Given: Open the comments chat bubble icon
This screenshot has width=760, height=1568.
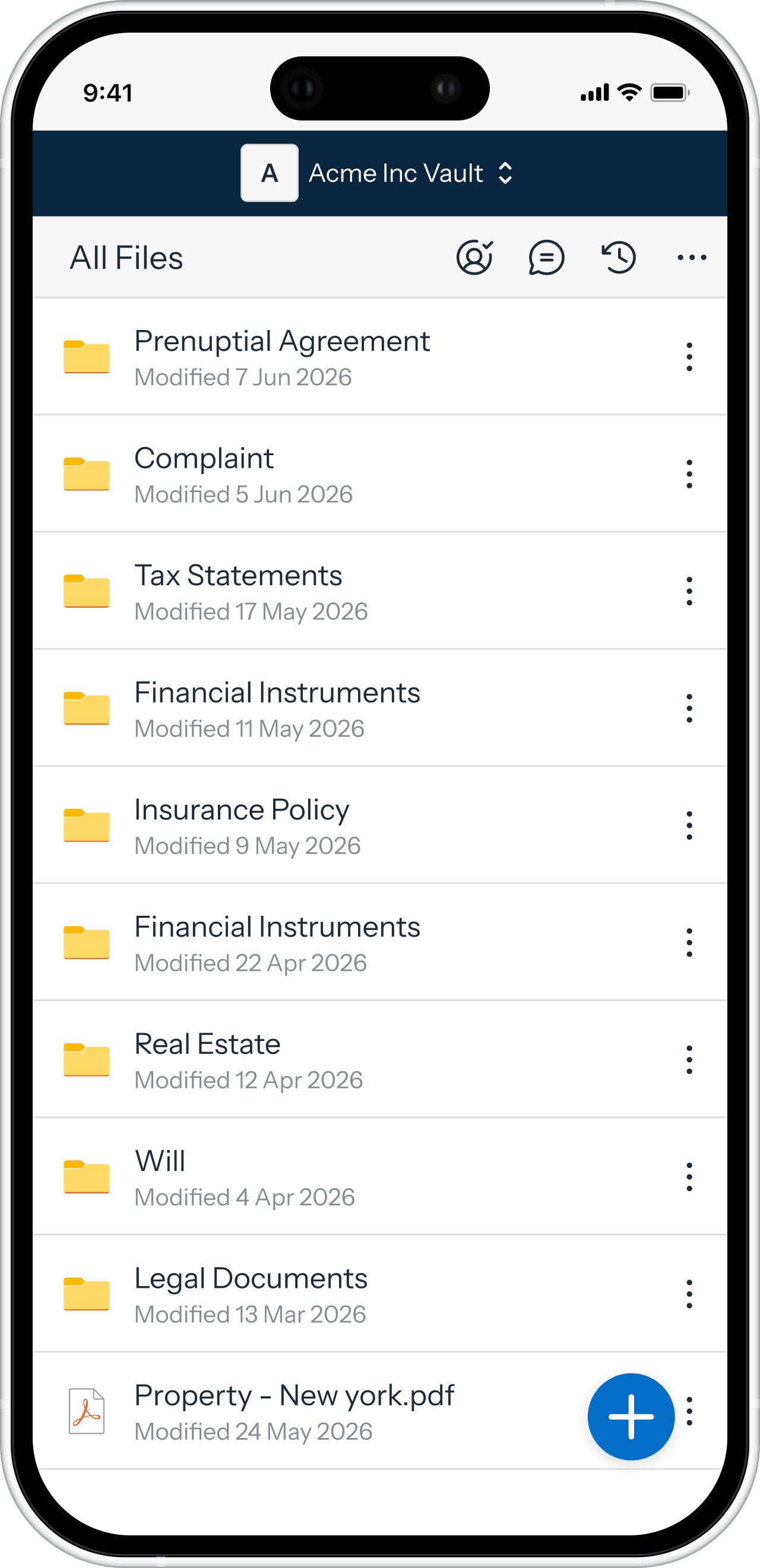Looking at the screenshot, I should pyautogui.click(x=546, y=258).
